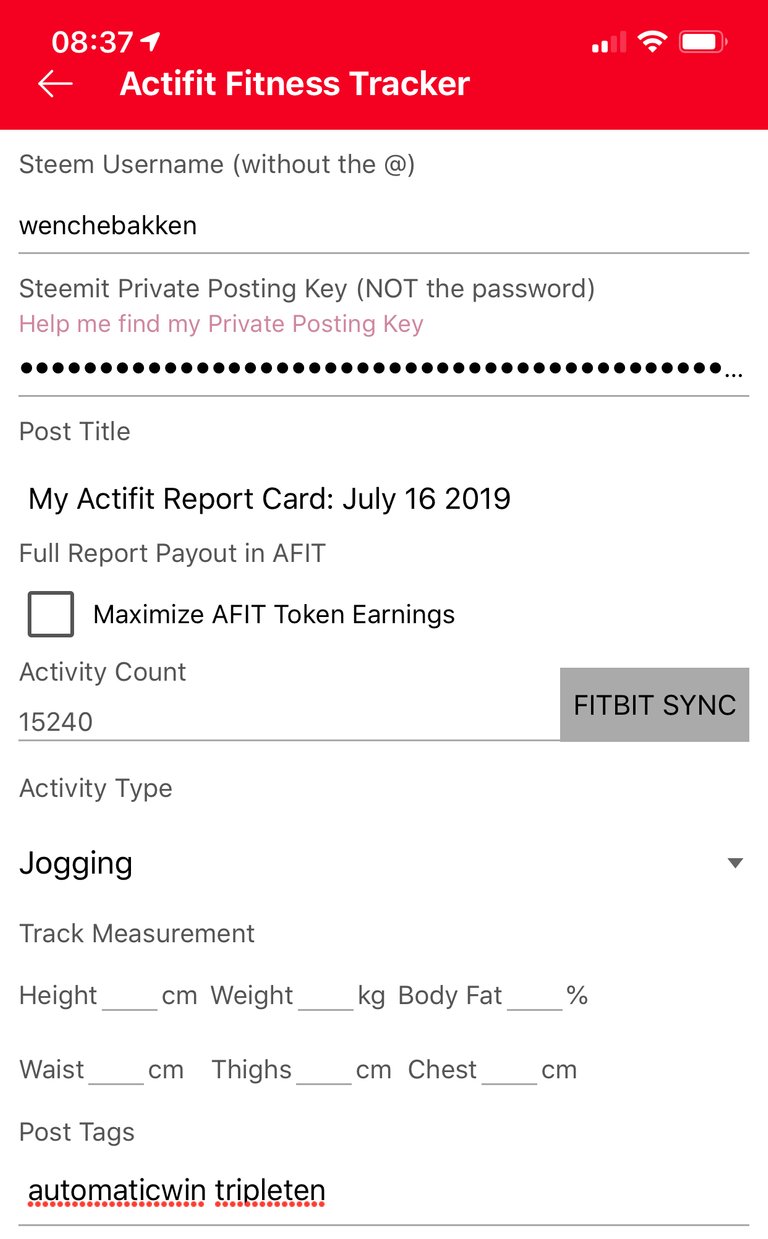Tap the Waist measurement field

pos(117,1070)
